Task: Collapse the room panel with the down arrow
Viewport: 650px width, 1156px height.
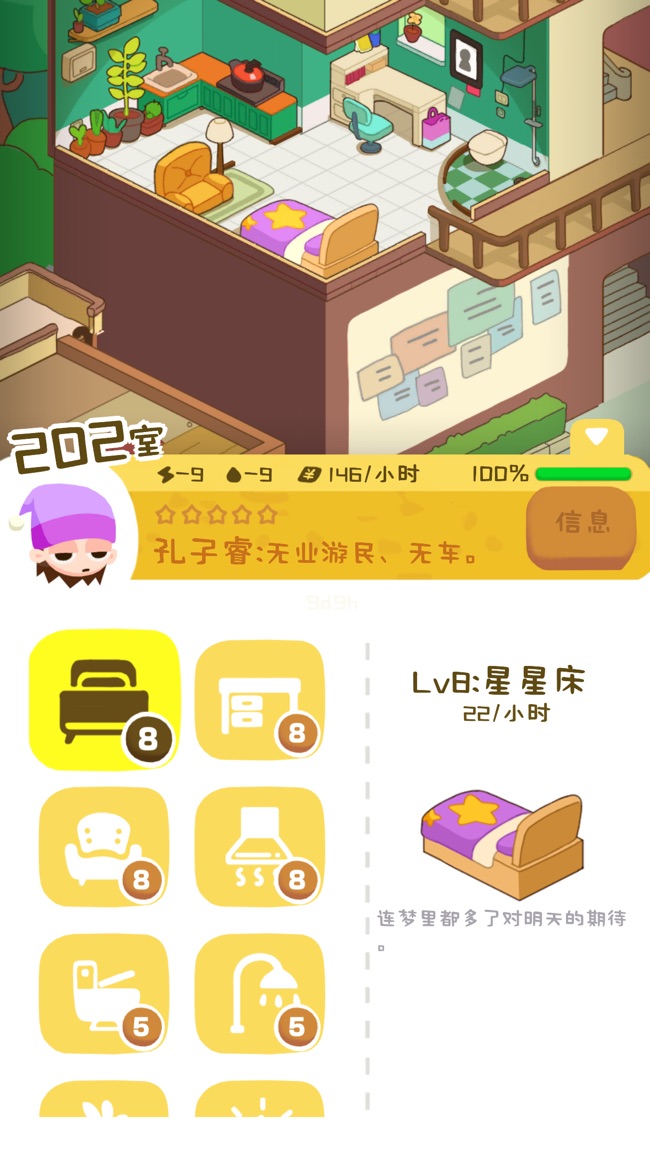Action: [597, 438]
